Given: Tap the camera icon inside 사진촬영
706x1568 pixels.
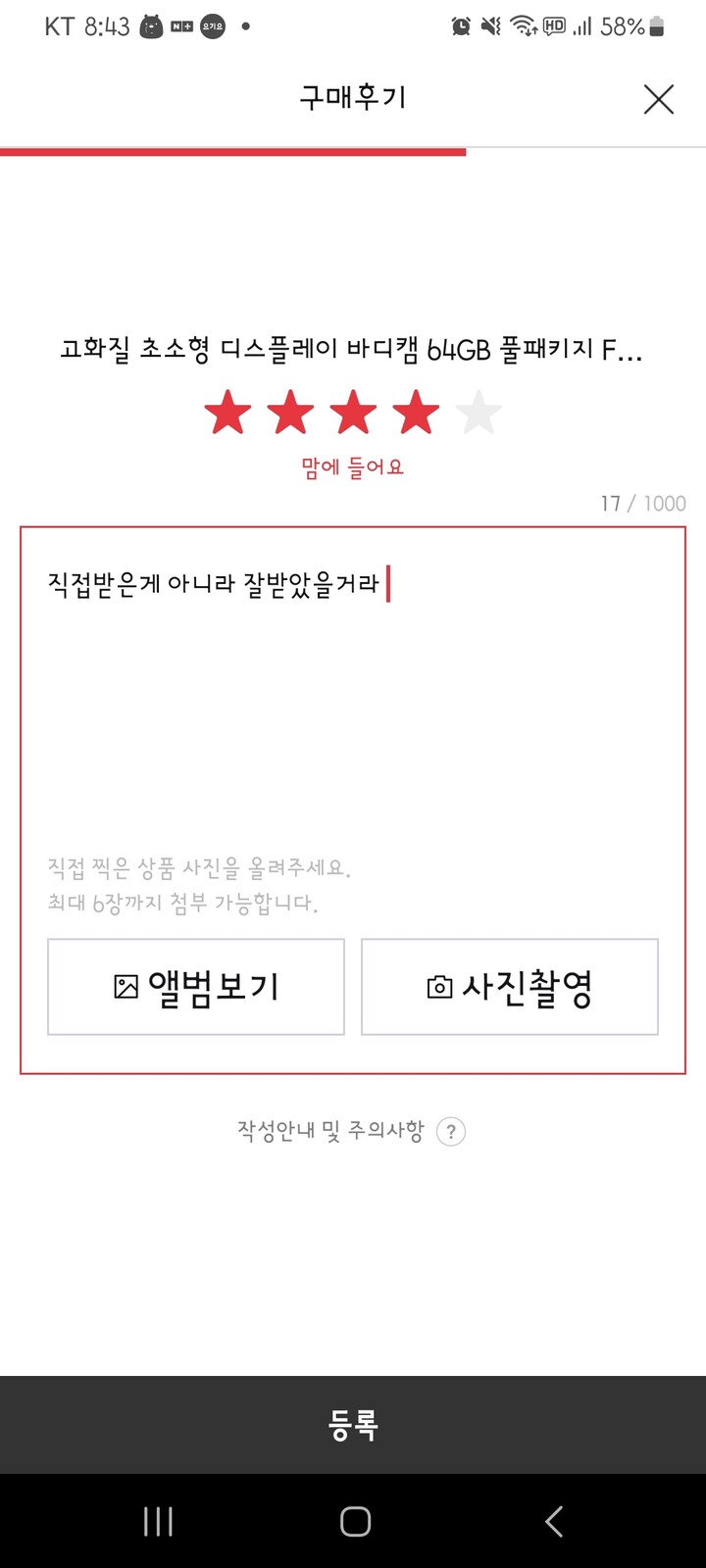Looking at the screenshot, I should tap(441, 986).
